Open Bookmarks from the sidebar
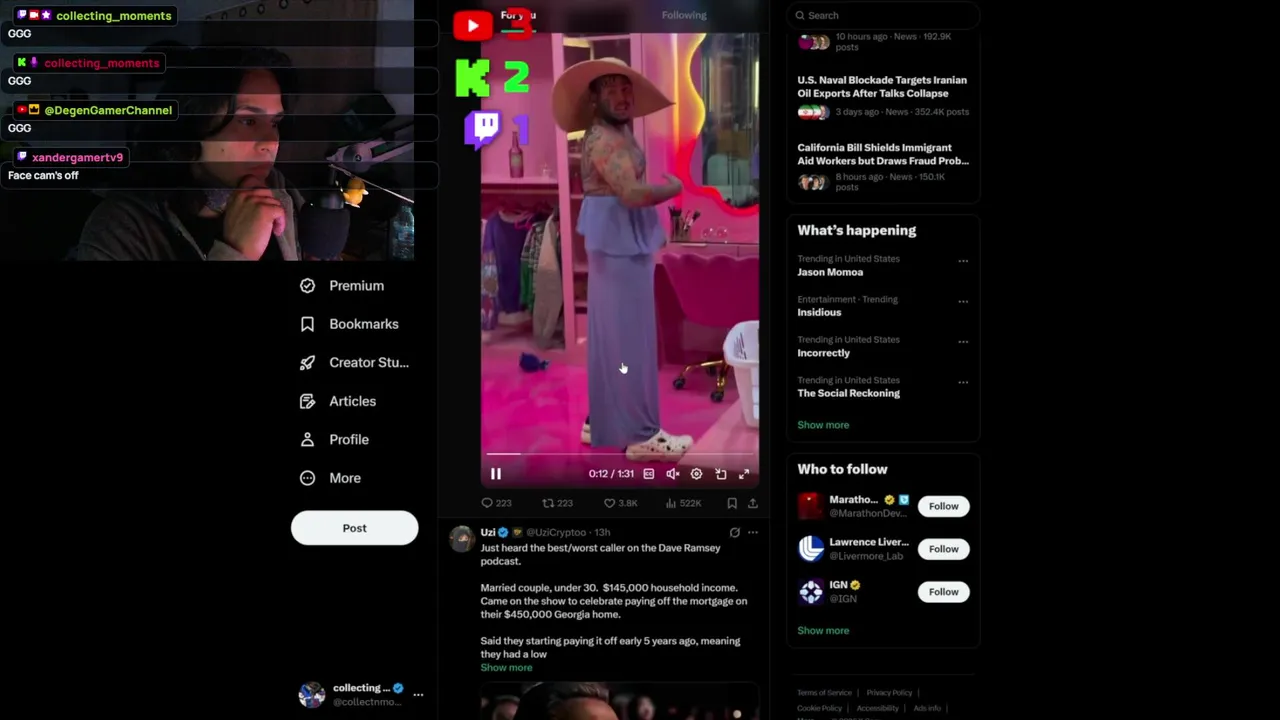Screen dimensions: 1280x720 click(363, 324)
